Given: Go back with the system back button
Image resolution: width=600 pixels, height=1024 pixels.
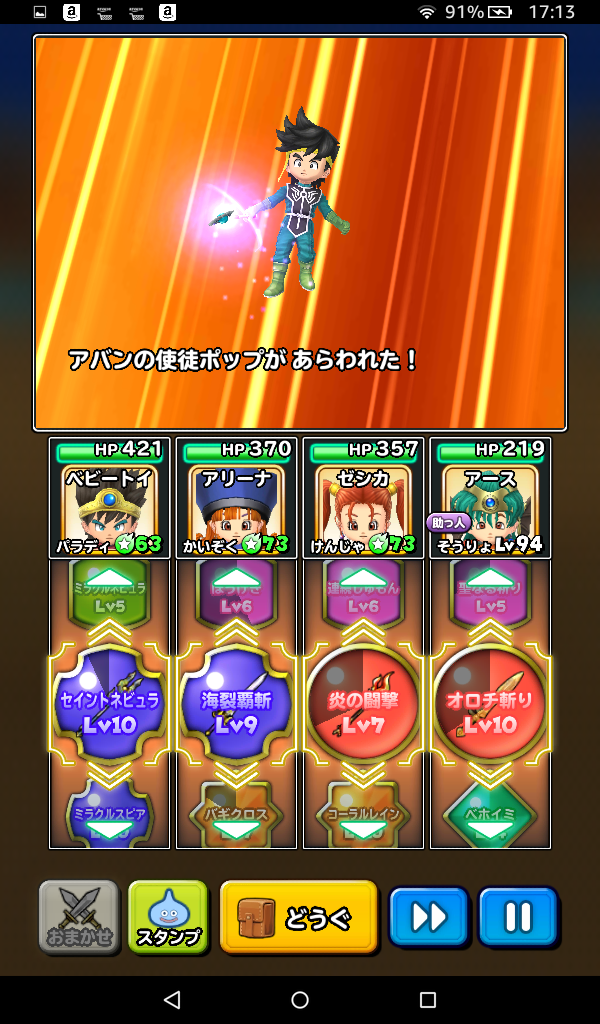Looking at the screenshot, I should [172, 1000].
